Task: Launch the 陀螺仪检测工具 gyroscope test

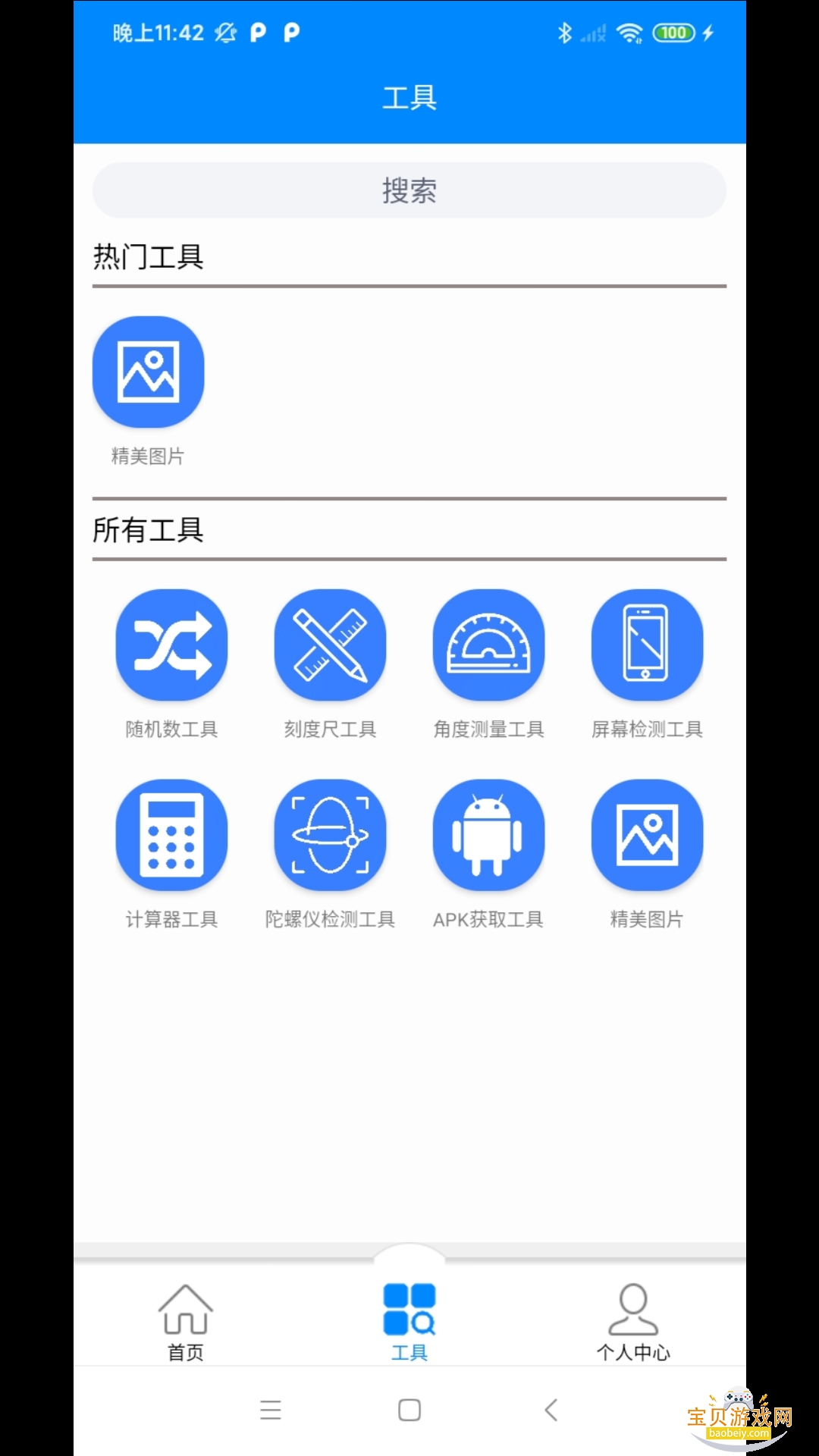Action: 330,835
